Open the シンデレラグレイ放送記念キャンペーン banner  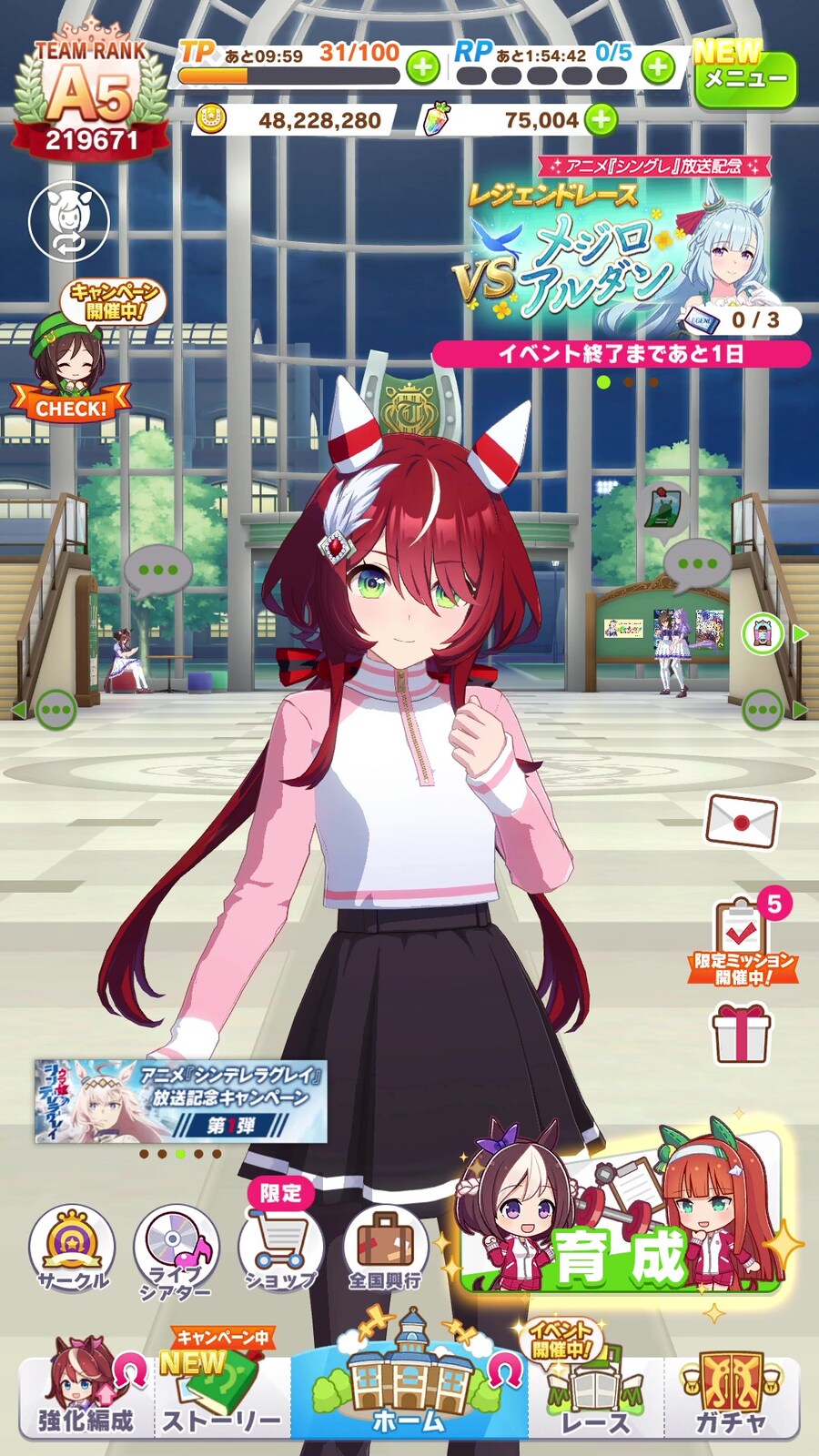(180, 1101)
